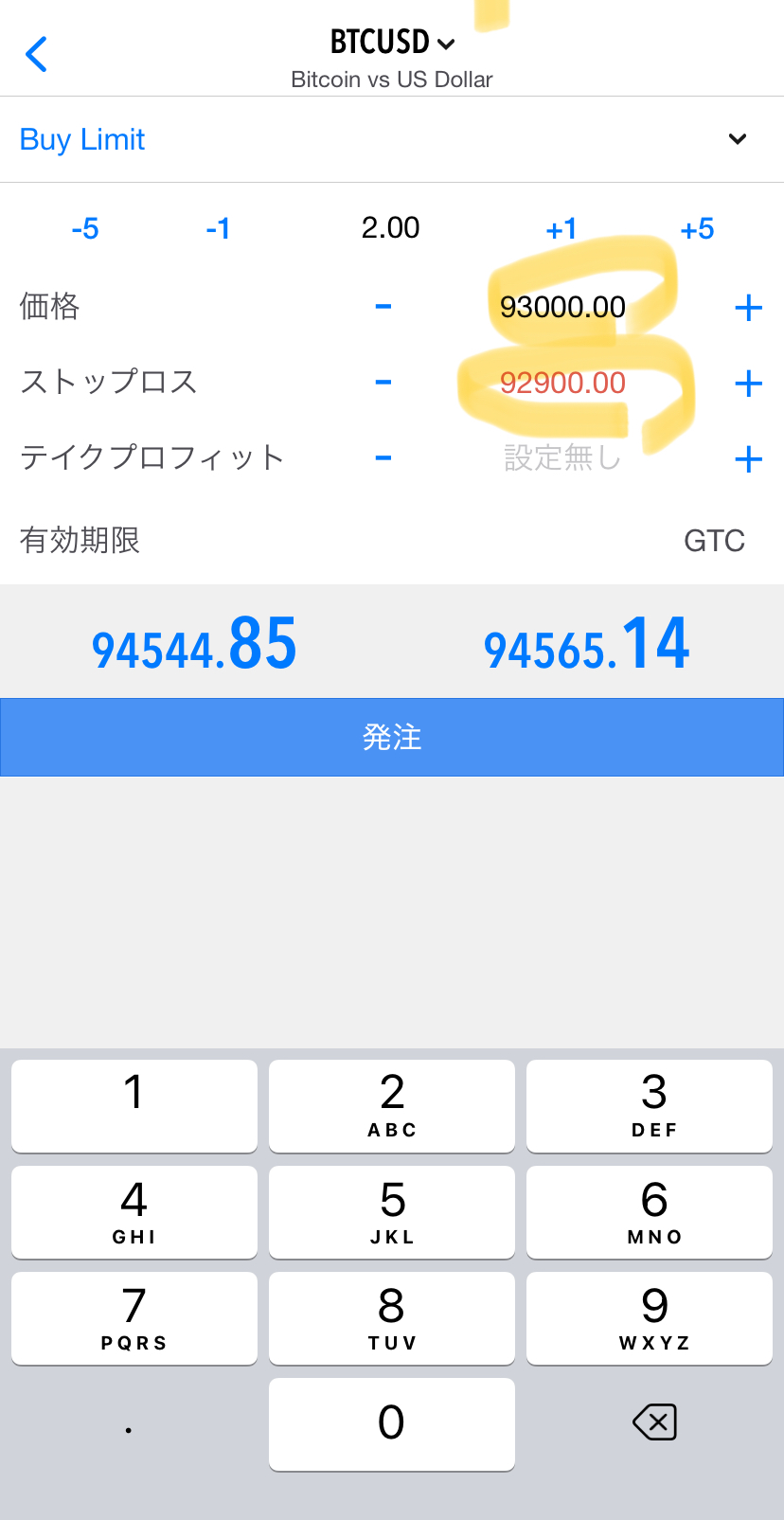The height and width of the screenshot is (1520, 784).
Task: Raise the 価格 with its plus button
Action: pyautogui.click(x=748, y=307)
